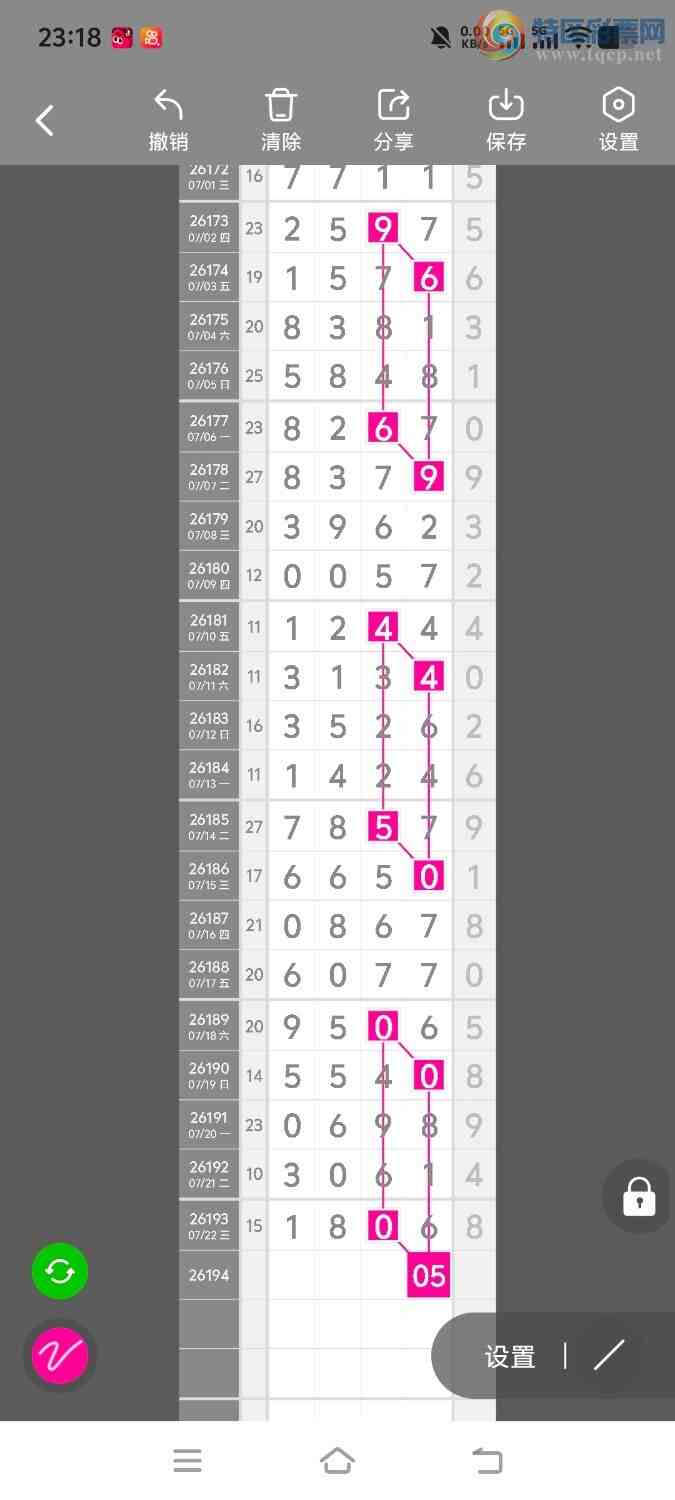Toggle the lock button

(x=639, y=1196)
